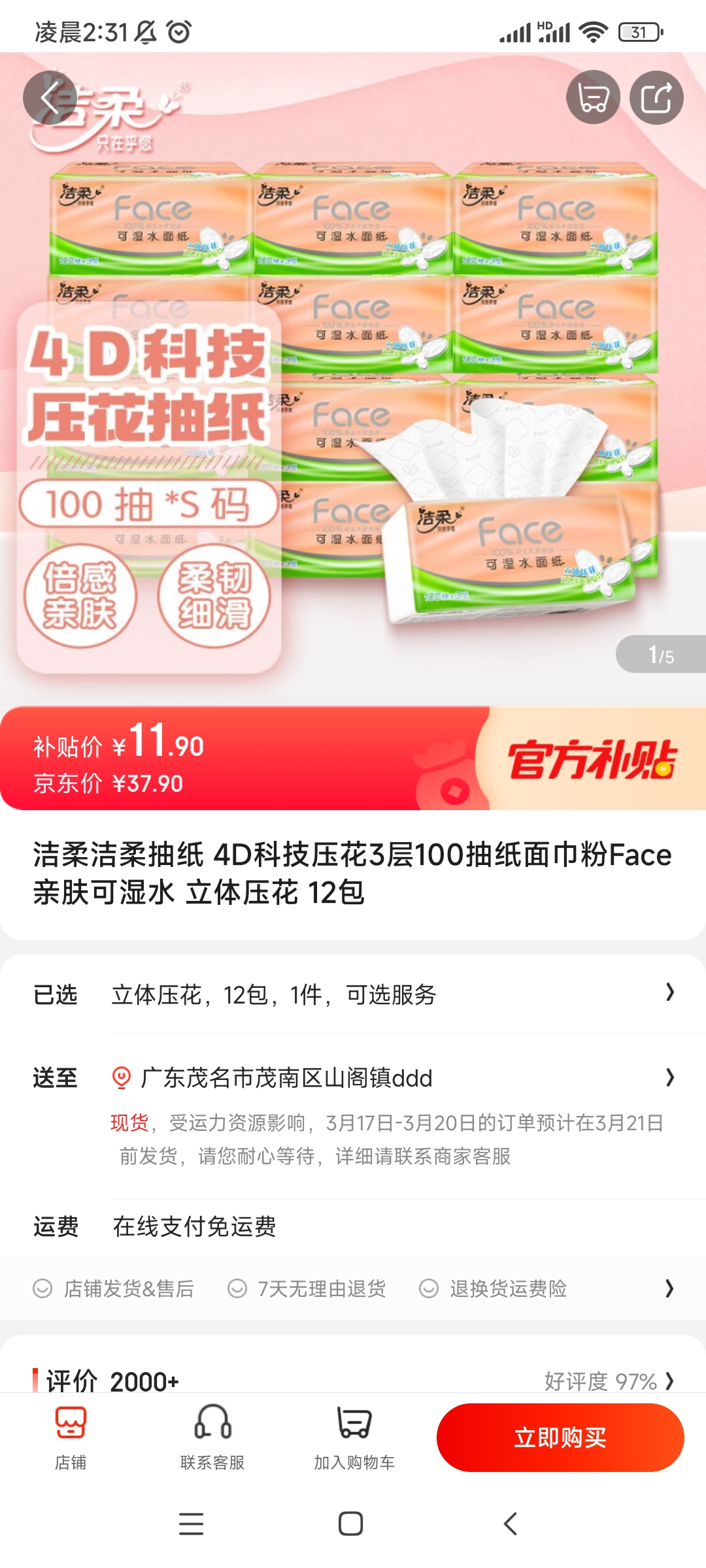Open recent apps from navigation bar
This screenshot has height=1568, width=706.
click(191, 1524)
